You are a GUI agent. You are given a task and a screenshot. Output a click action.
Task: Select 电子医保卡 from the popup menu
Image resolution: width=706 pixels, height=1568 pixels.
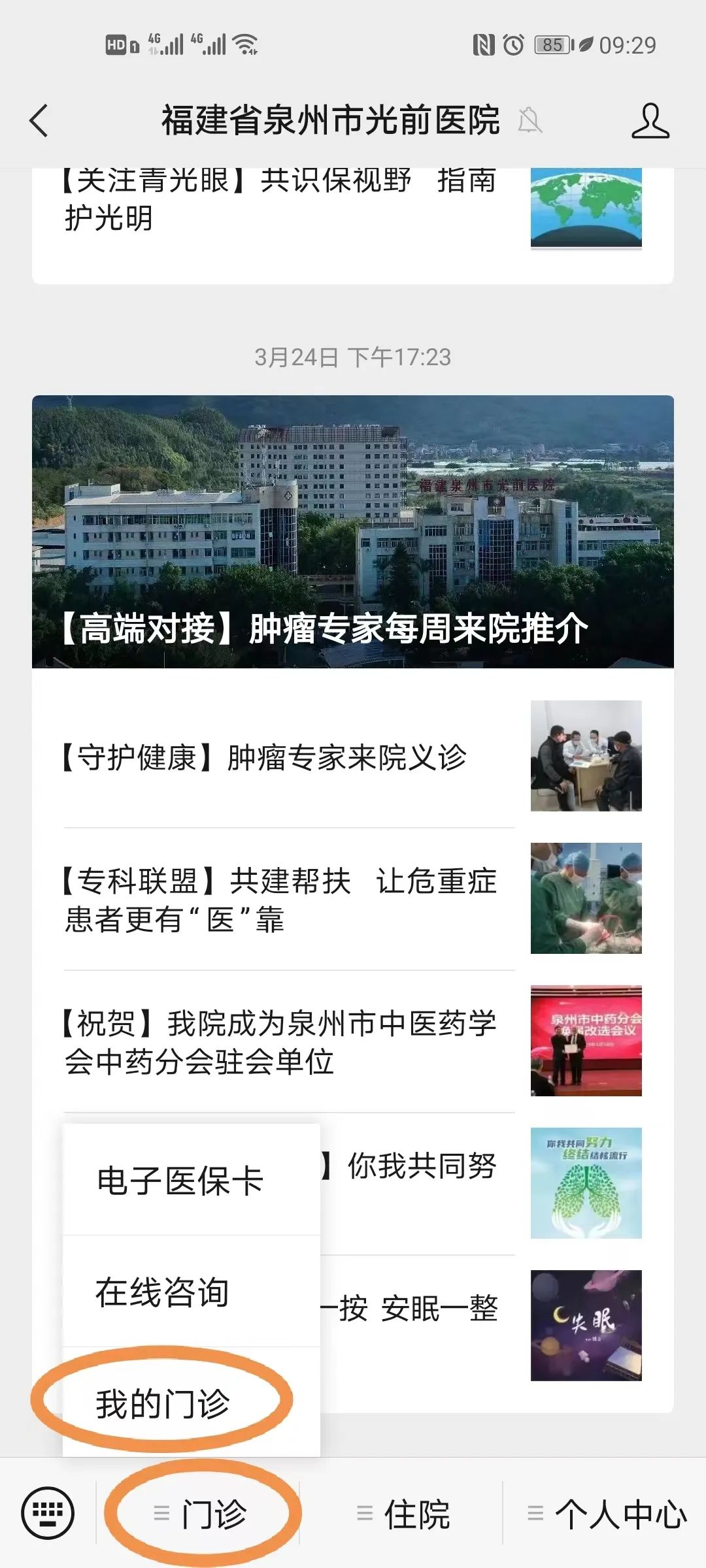[180, 1181]
